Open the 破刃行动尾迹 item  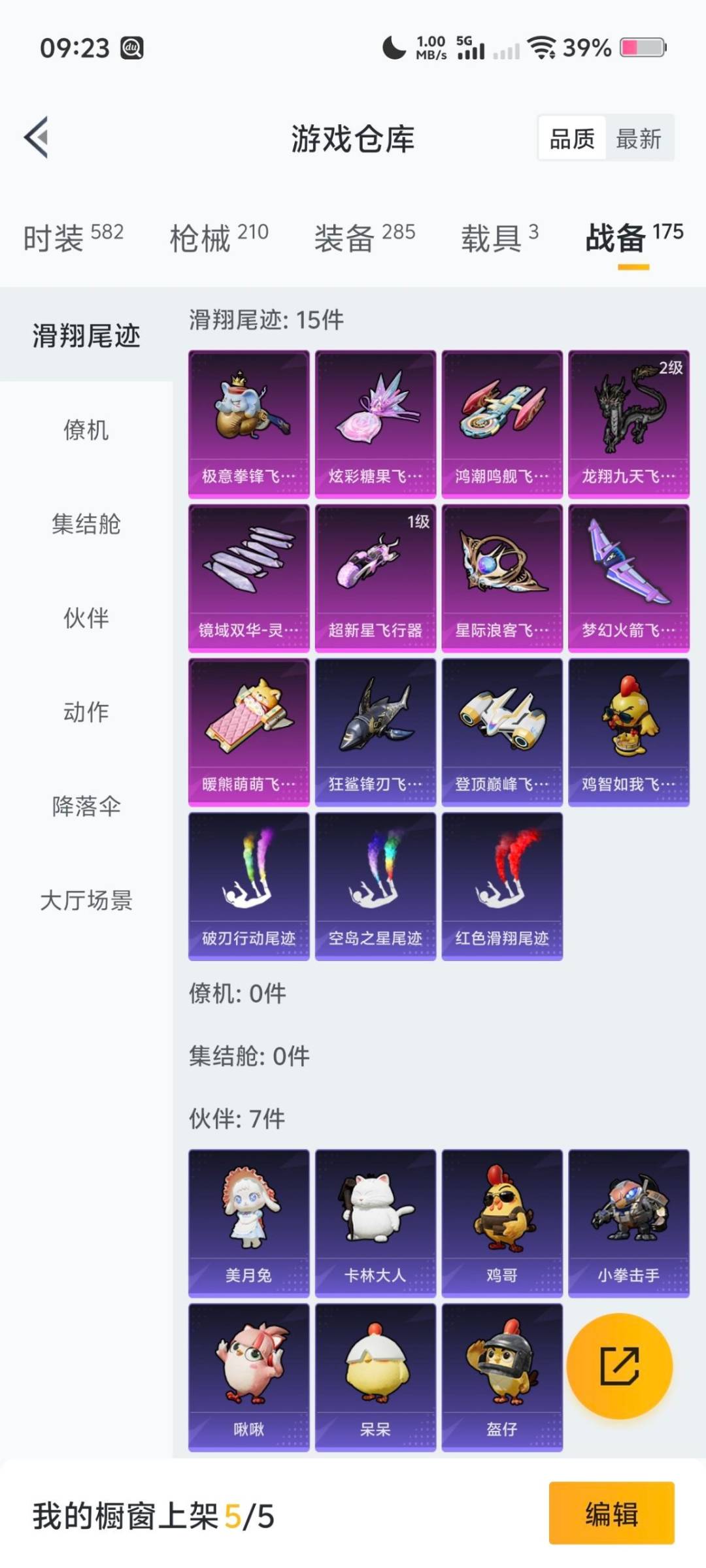pyautogui.click(x=248, y=886)
